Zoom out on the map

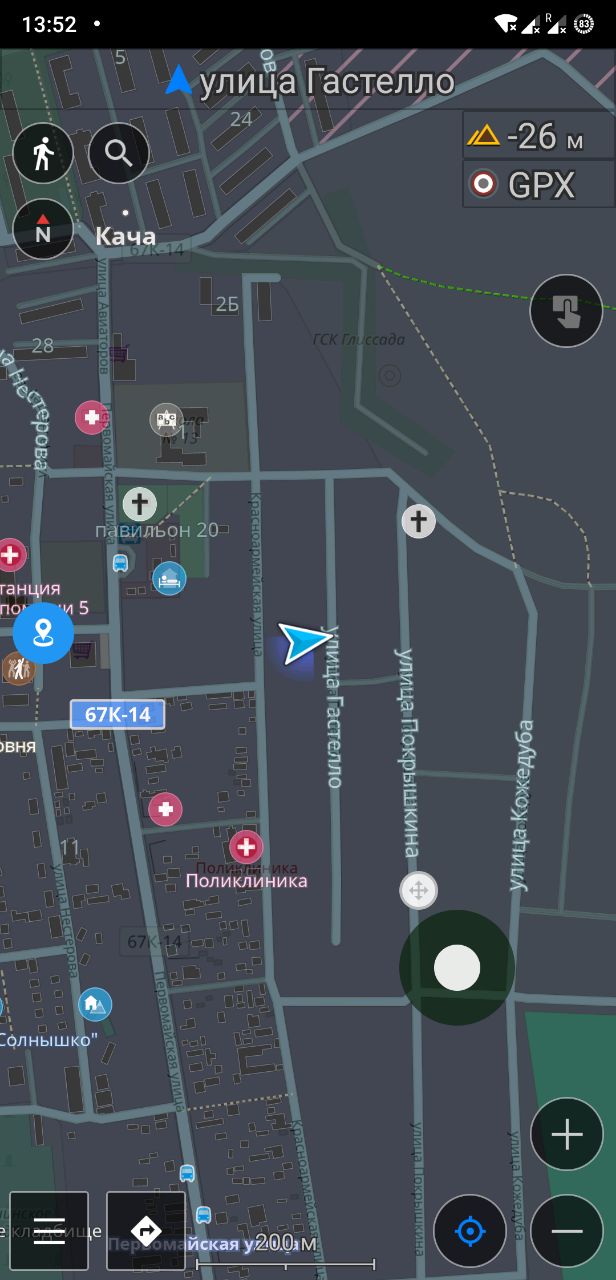[567, 1231]
